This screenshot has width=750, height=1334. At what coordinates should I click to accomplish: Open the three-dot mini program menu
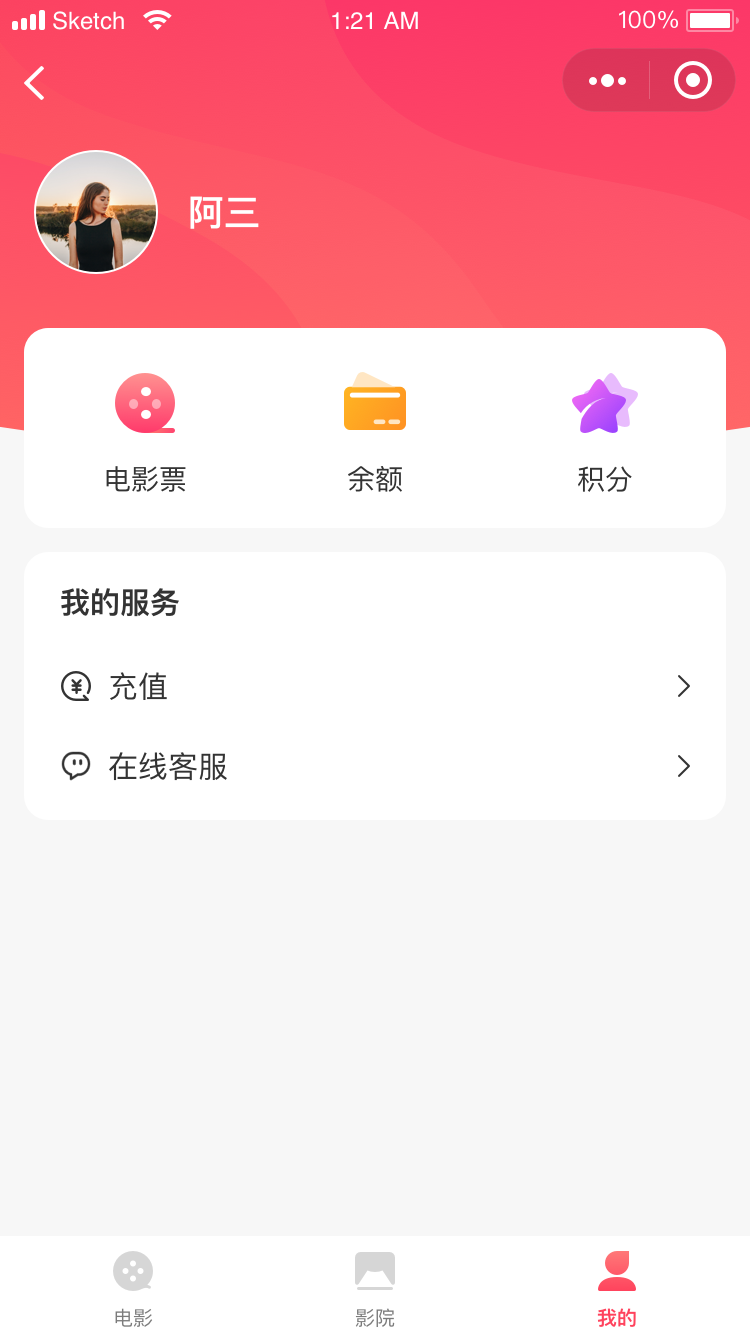[607, 81]
